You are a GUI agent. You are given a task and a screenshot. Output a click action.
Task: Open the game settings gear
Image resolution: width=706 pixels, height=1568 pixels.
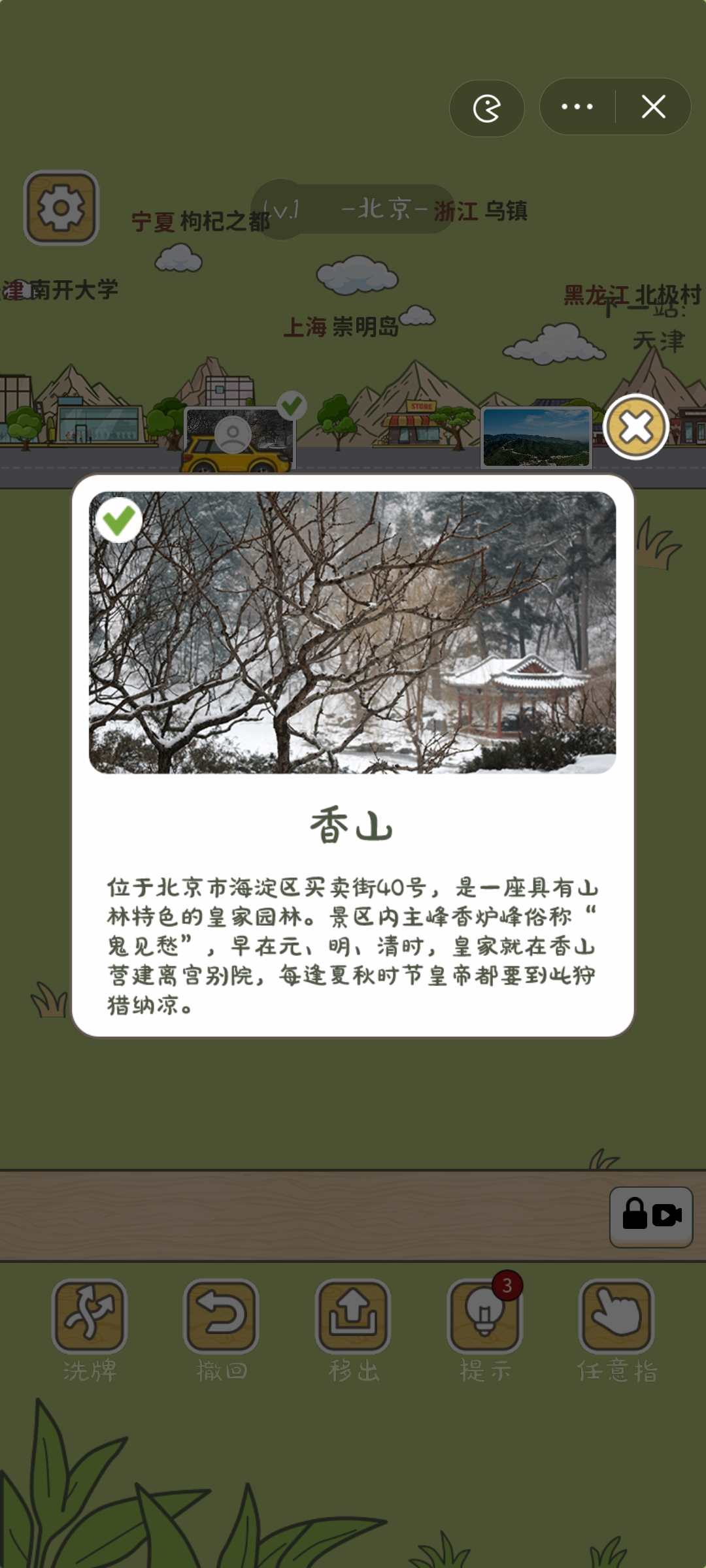[61, 208]
